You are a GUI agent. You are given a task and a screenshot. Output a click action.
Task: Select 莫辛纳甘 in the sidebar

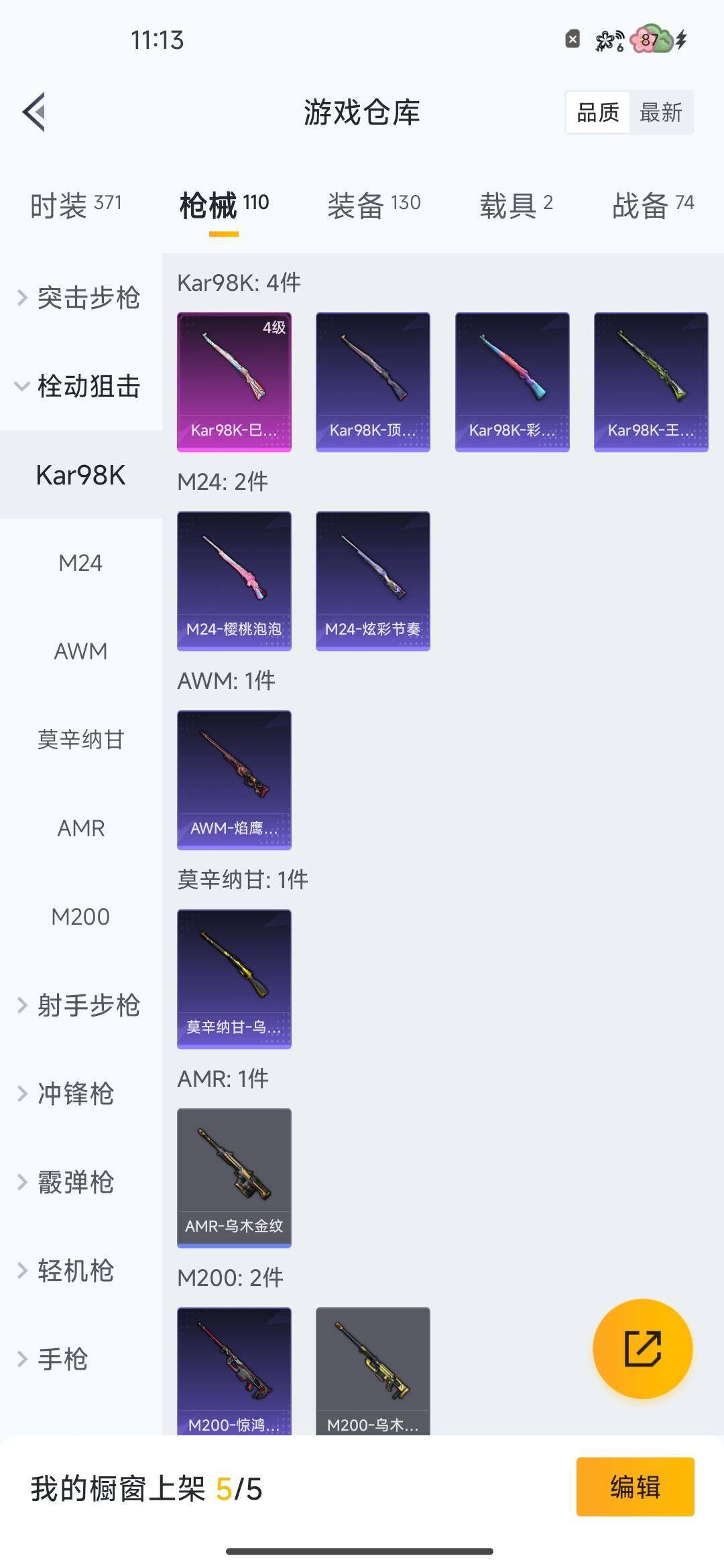pyautogui.click(x=80, y=740)
